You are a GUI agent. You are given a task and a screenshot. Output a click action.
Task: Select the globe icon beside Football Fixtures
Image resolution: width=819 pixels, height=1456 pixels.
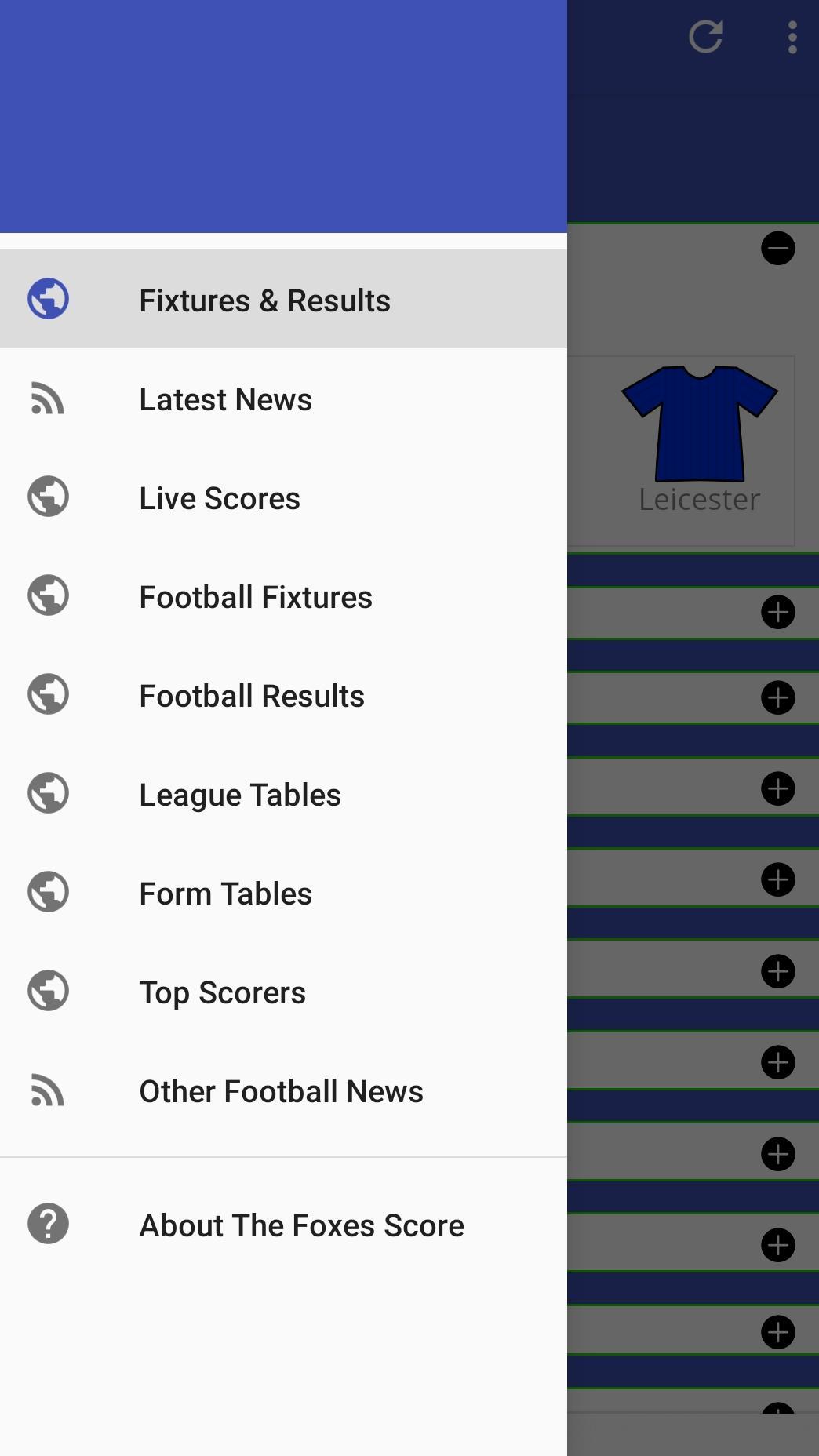48,596
